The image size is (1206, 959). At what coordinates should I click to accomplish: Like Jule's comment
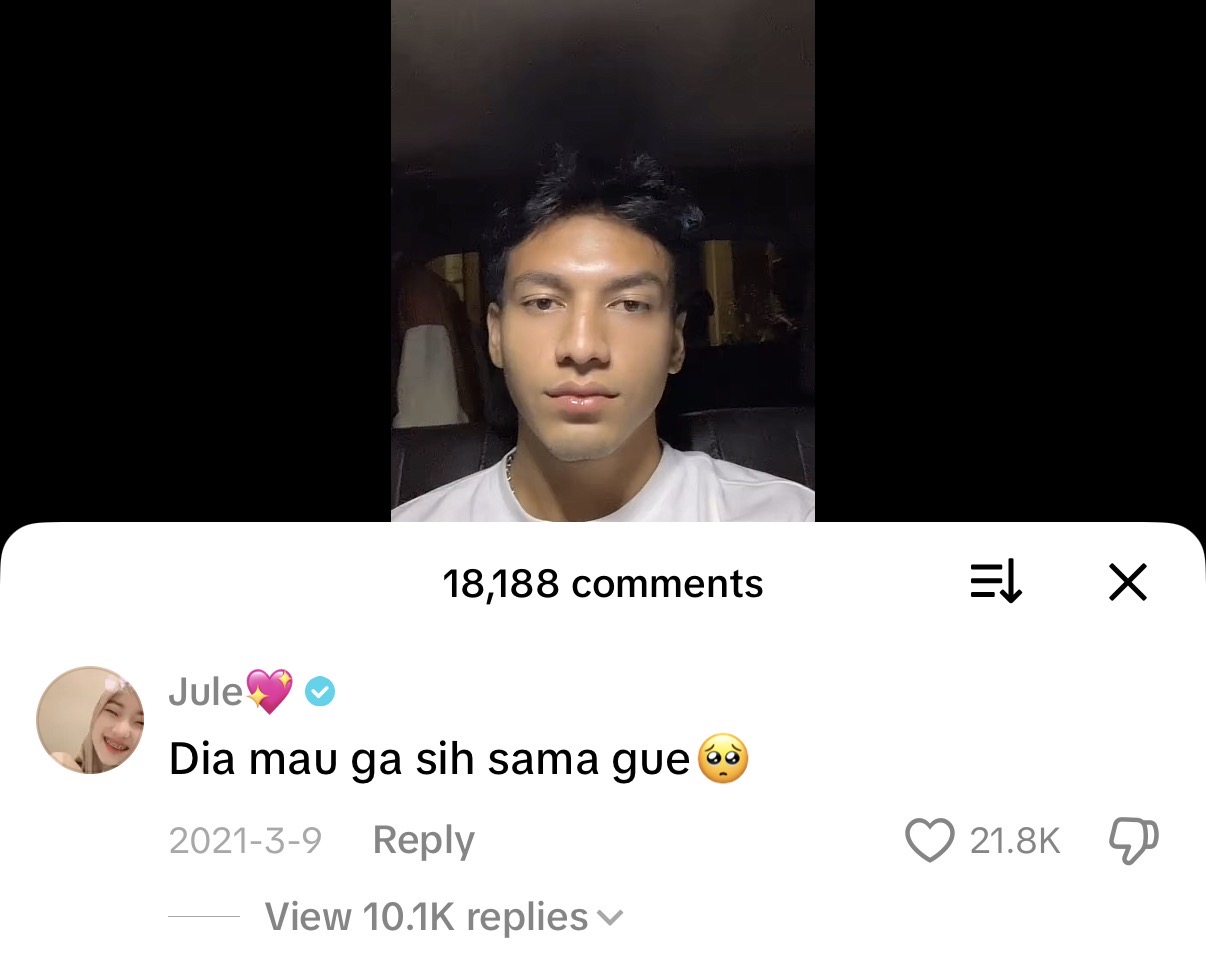pos(929,841)
